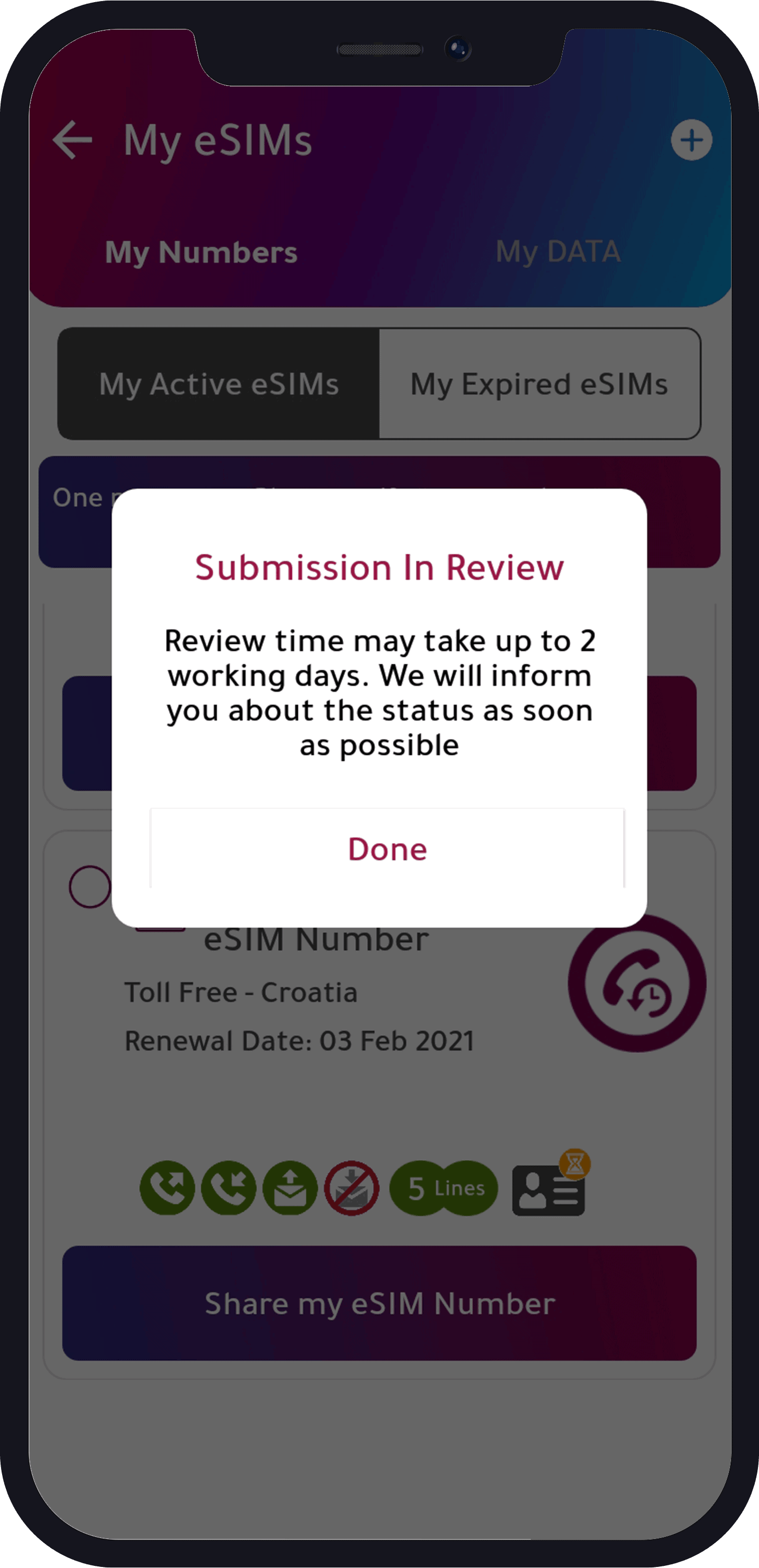Switch to the My DATA tab
The height and width of the screenshot is (1568, 759).
click(x=557, y=251)
